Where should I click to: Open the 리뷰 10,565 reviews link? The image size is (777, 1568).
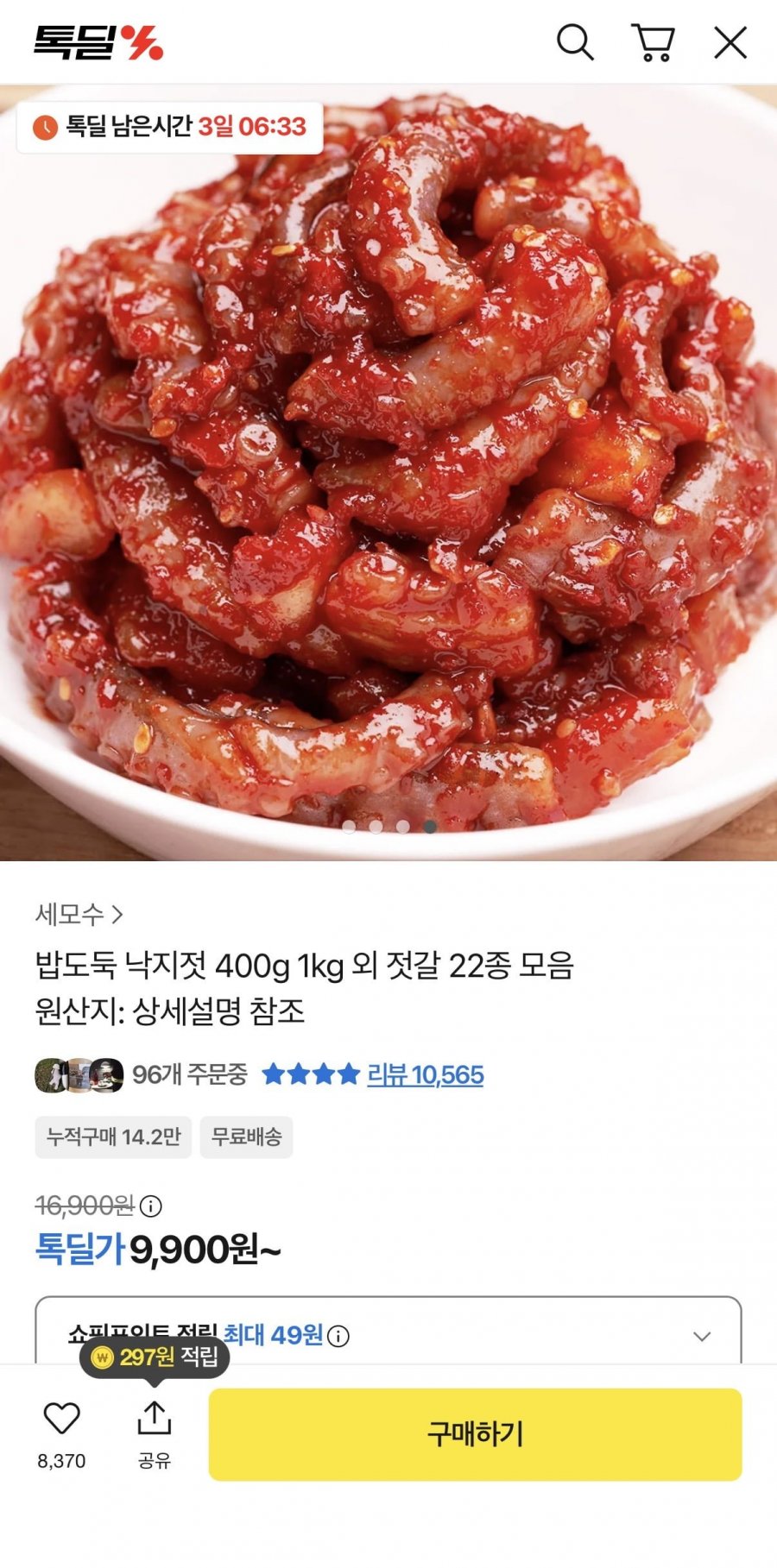[x=425, y=1074]
